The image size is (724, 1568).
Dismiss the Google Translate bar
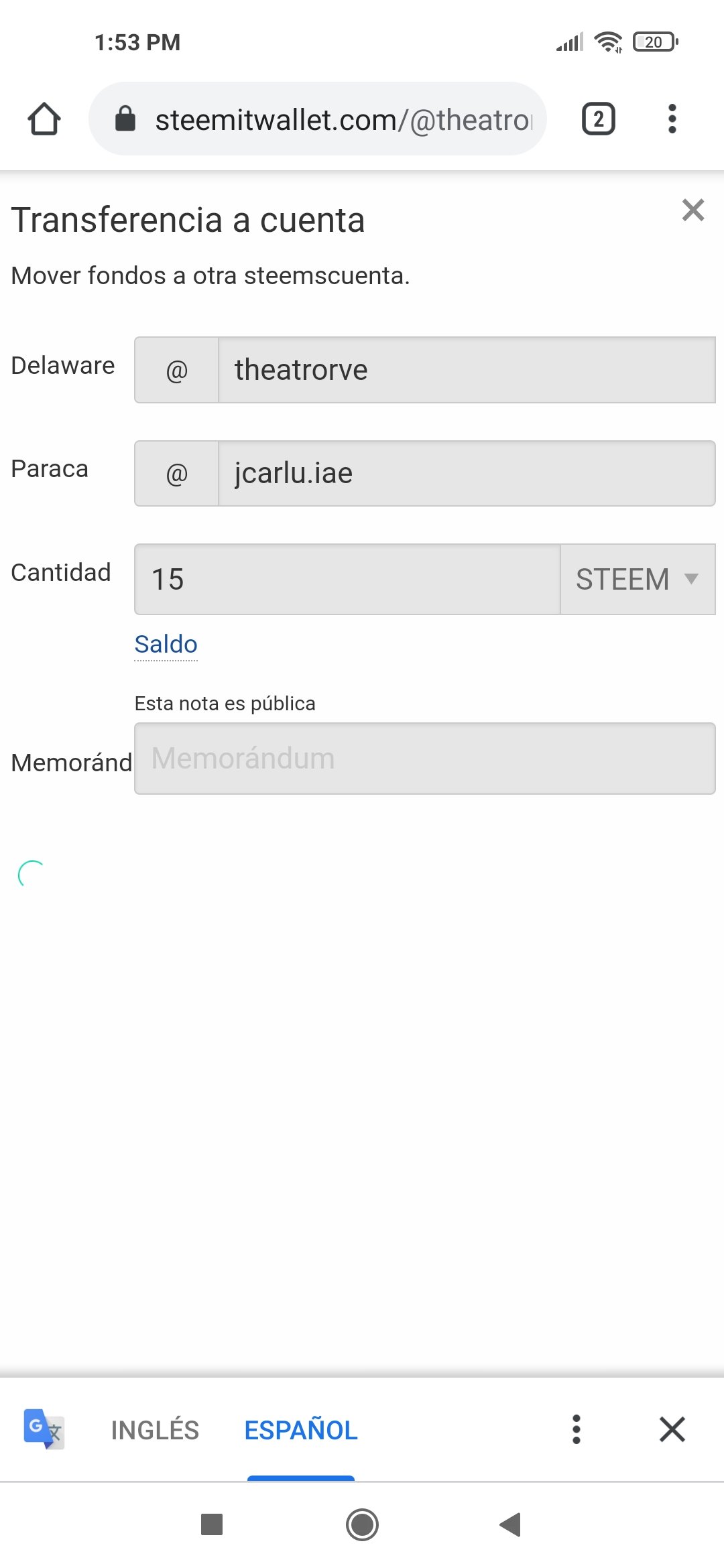pos(672,1429)
